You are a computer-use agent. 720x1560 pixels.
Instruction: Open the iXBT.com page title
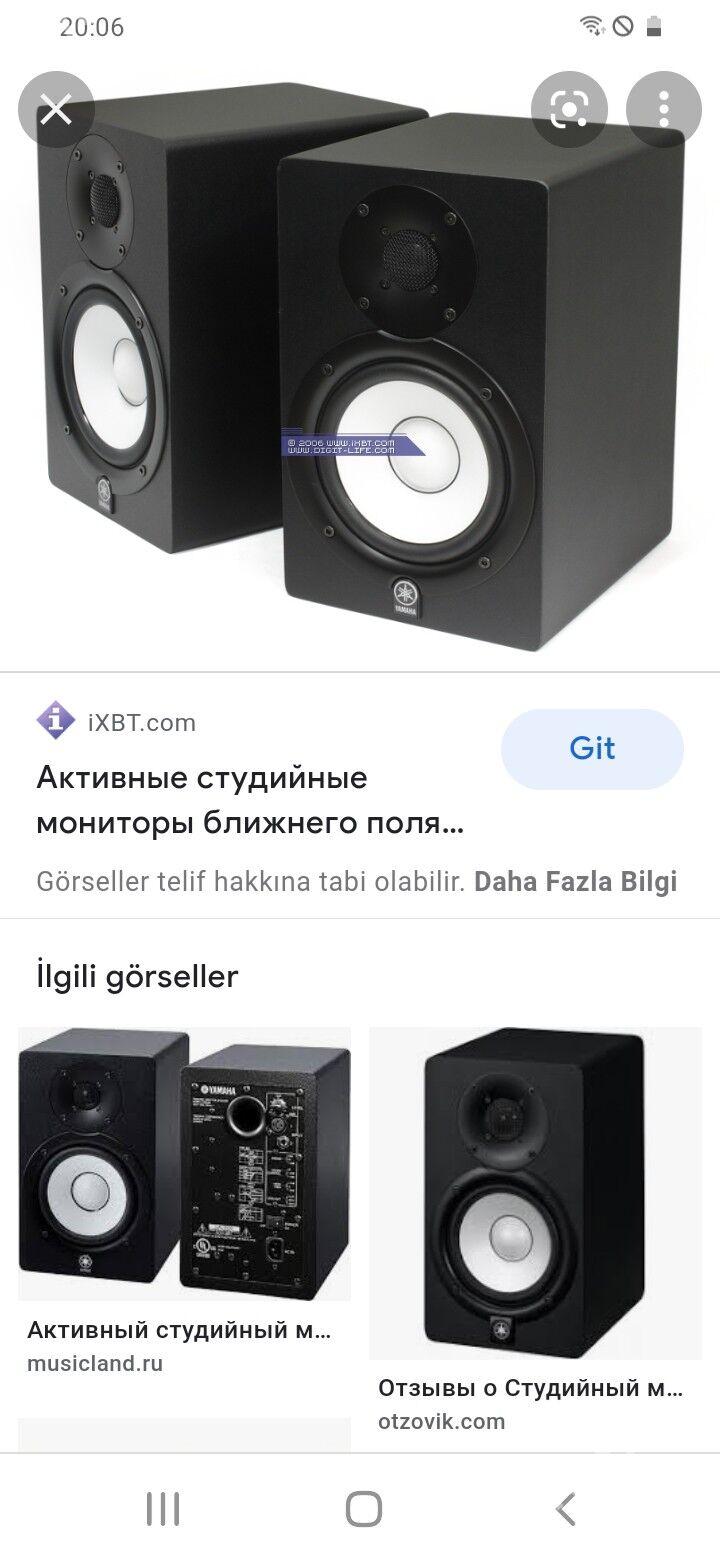250,800
